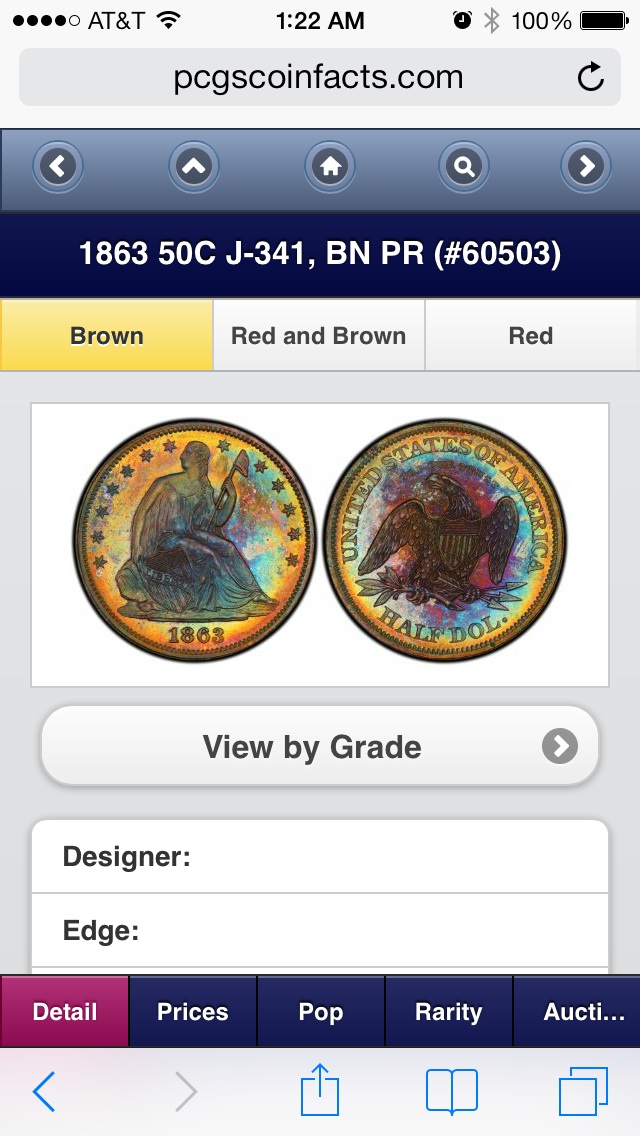Select the Detail tab

pyautogui.click(x=65, y=1012)
